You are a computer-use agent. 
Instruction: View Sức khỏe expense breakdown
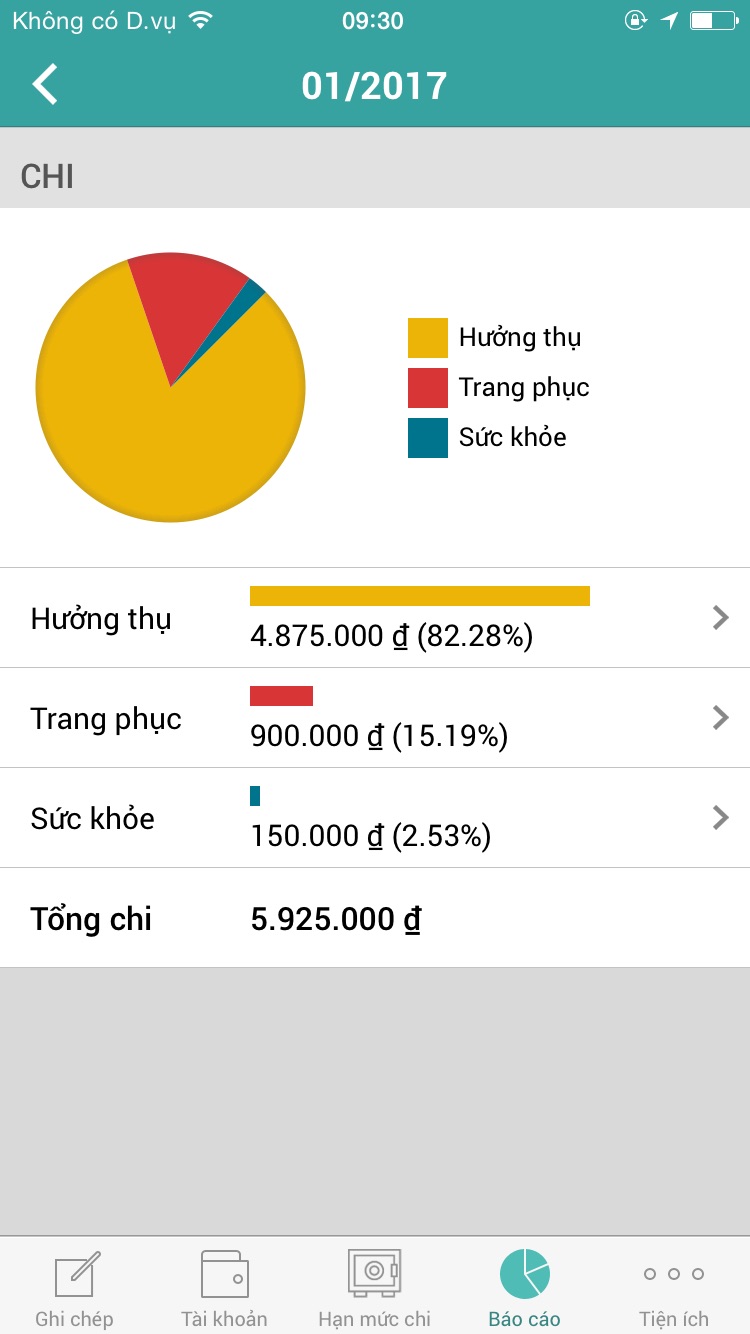click(x=375, y=818)
